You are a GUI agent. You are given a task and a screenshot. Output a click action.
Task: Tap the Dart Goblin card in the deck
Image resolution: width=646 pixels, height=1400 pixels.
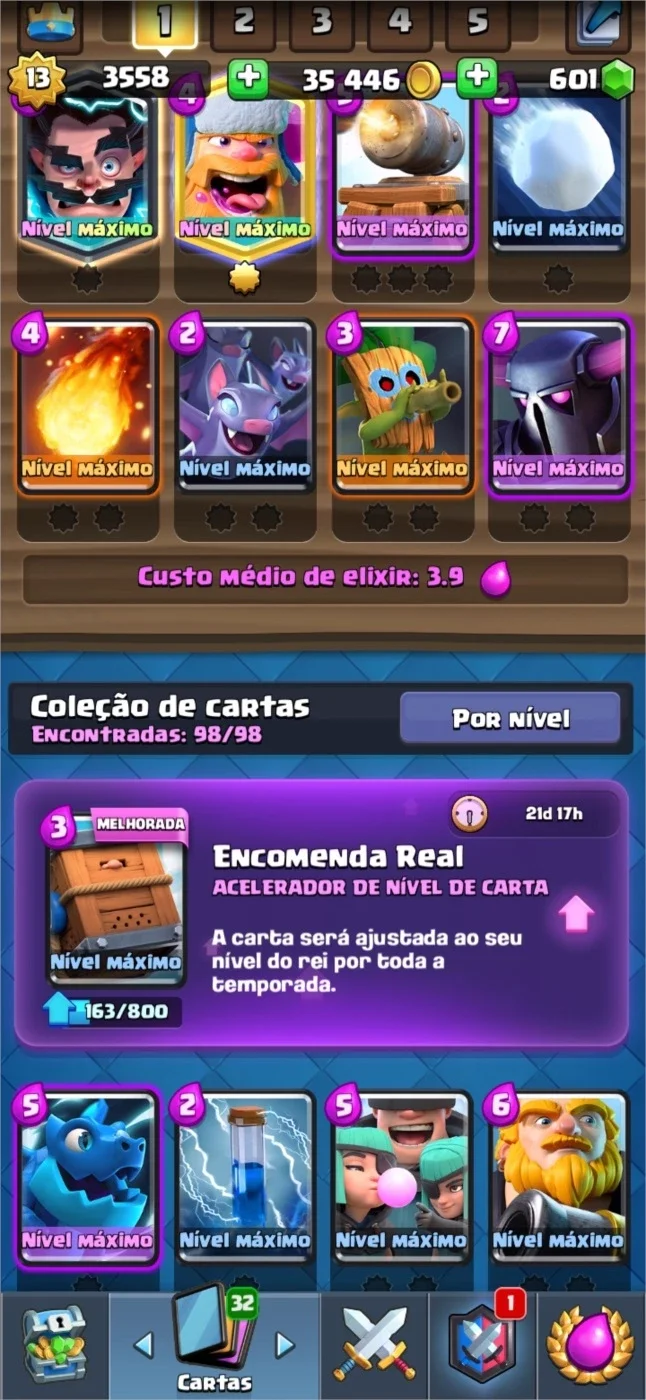[402, 407]
